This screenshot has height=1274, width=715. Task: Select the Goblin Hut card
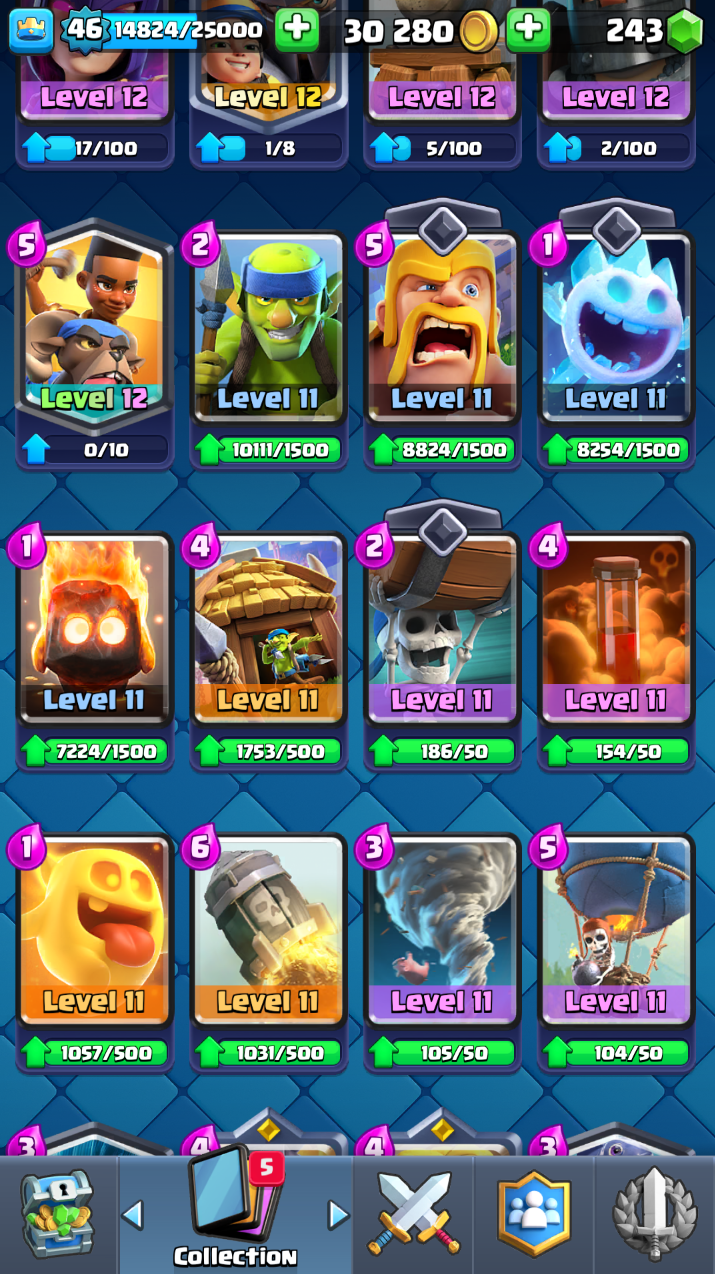268,630
